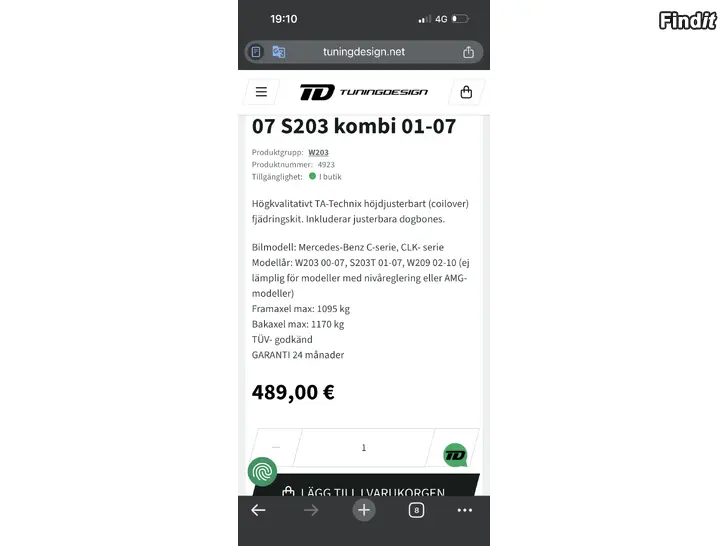Open the TD chat bubble

455,455
